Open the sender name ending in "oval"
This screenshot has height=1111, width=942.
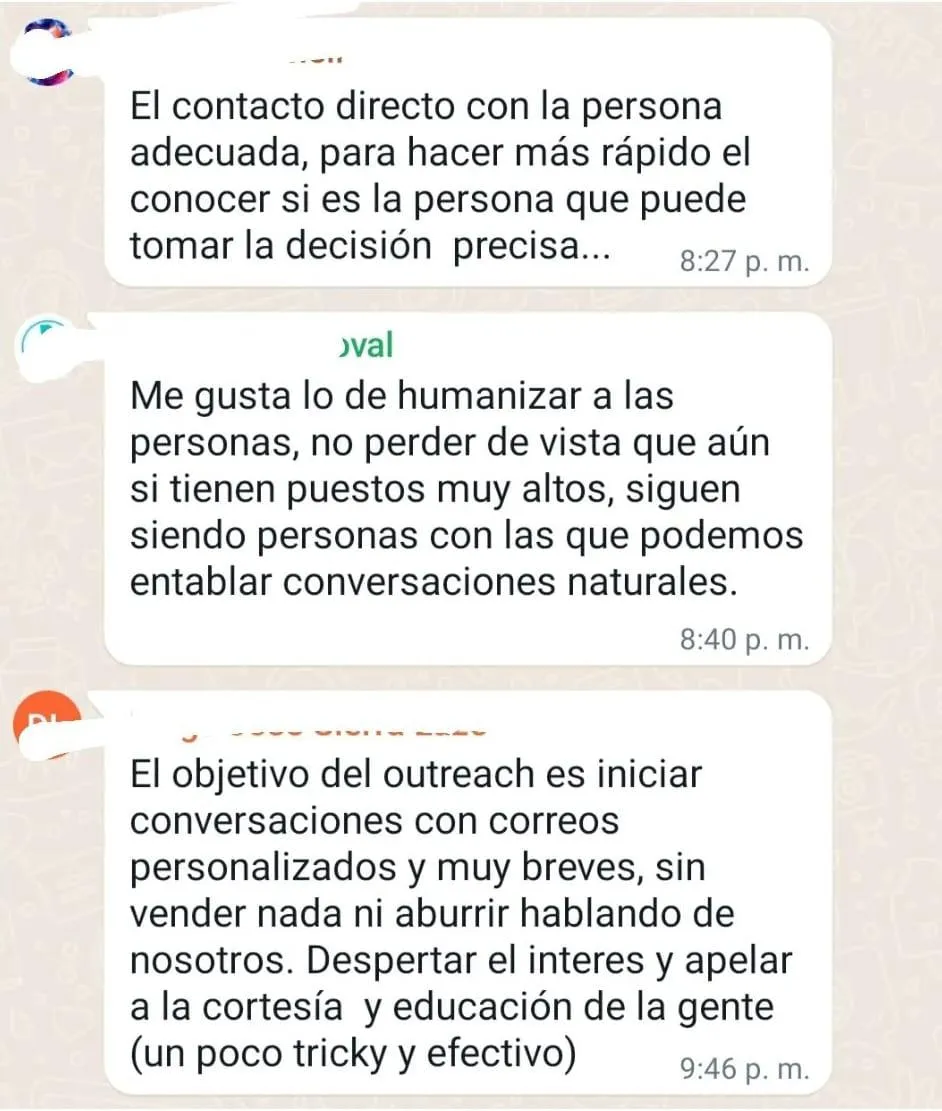click(366, 346)
